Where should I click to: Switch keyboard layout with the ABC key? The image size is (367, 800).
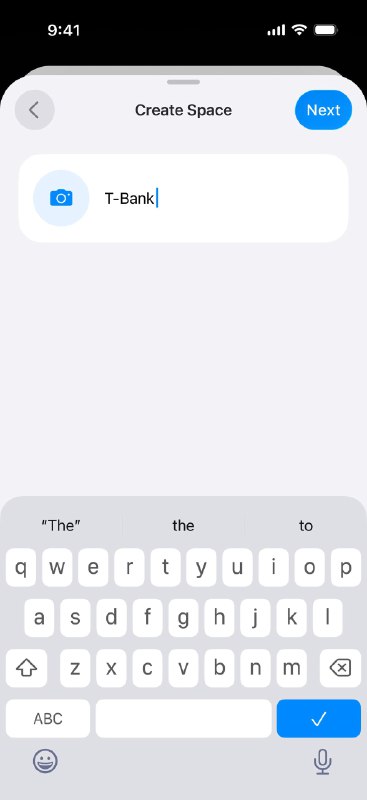(x=48, y=718)
